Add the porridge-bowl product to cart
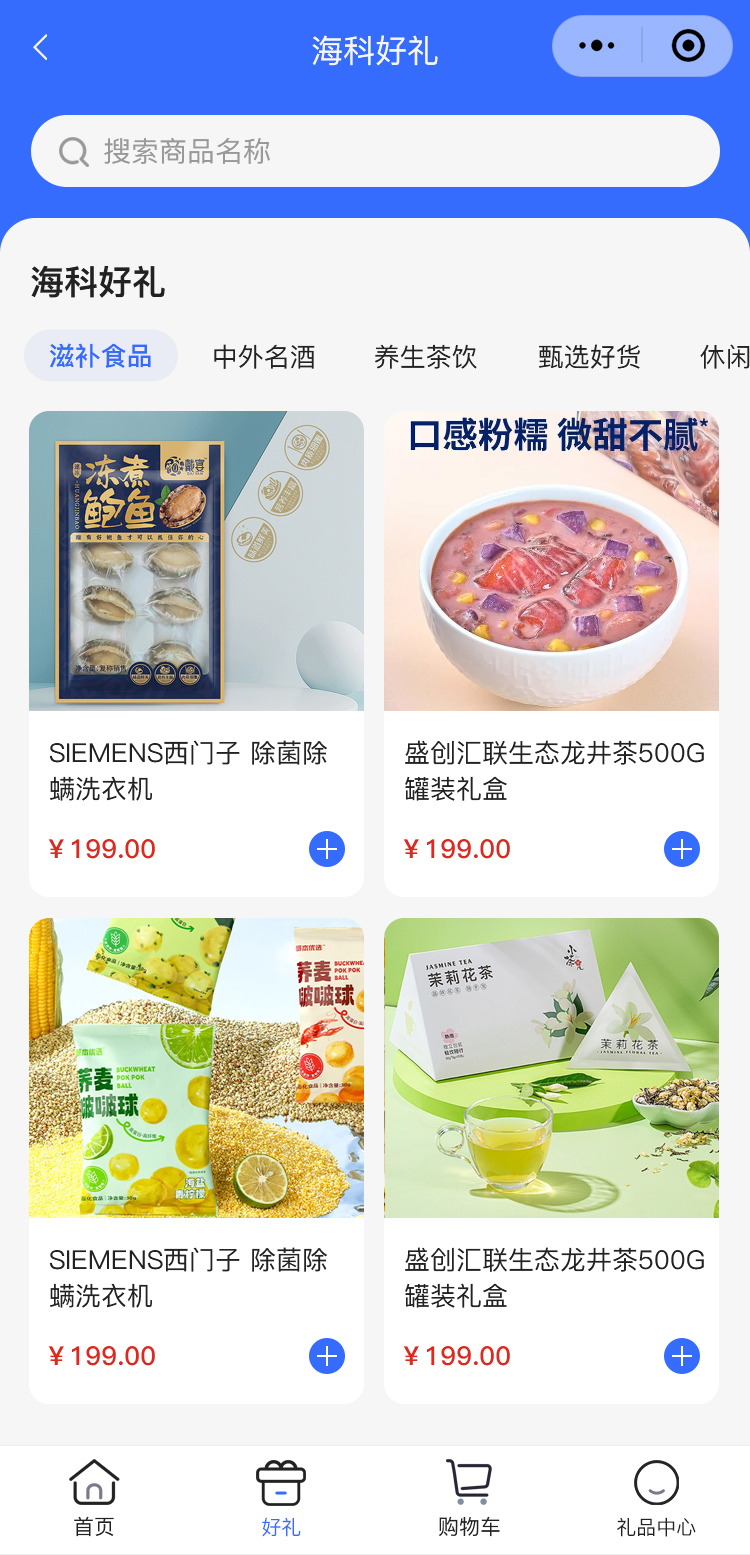The width and height of the screenshot is (750, 1555). coord(682,849)
